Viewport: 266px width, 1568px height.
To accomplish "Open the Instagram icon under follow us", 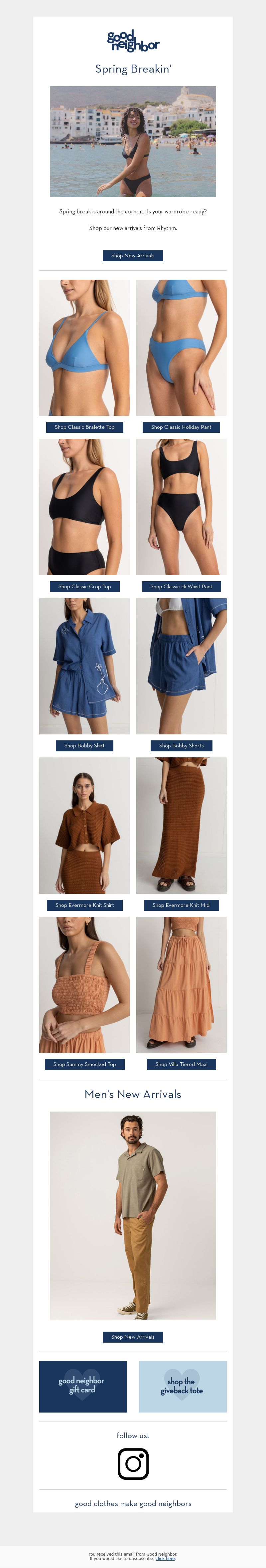I will tap(133, 1464).
